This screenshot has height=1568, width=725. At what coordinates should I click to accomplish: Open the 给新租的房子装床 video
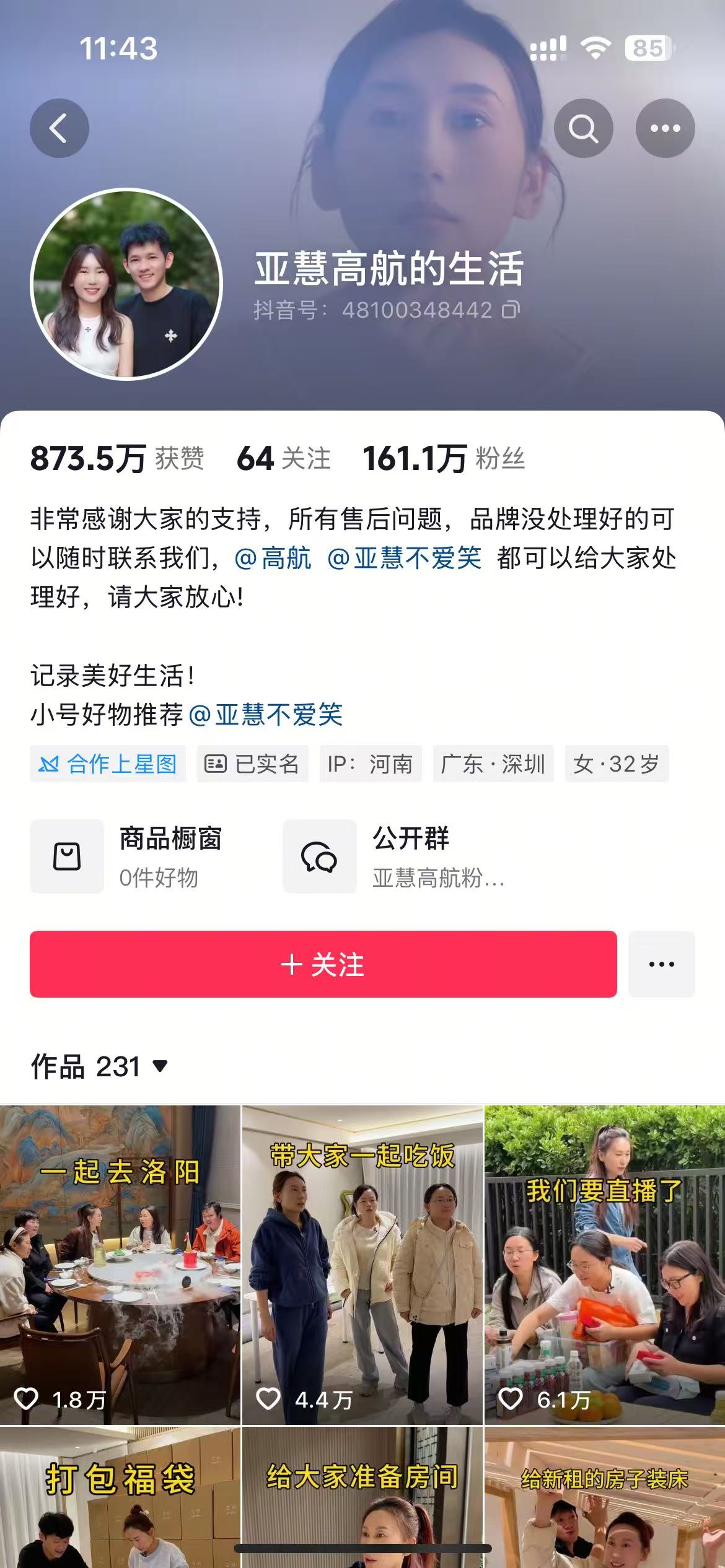point(604,1499)
